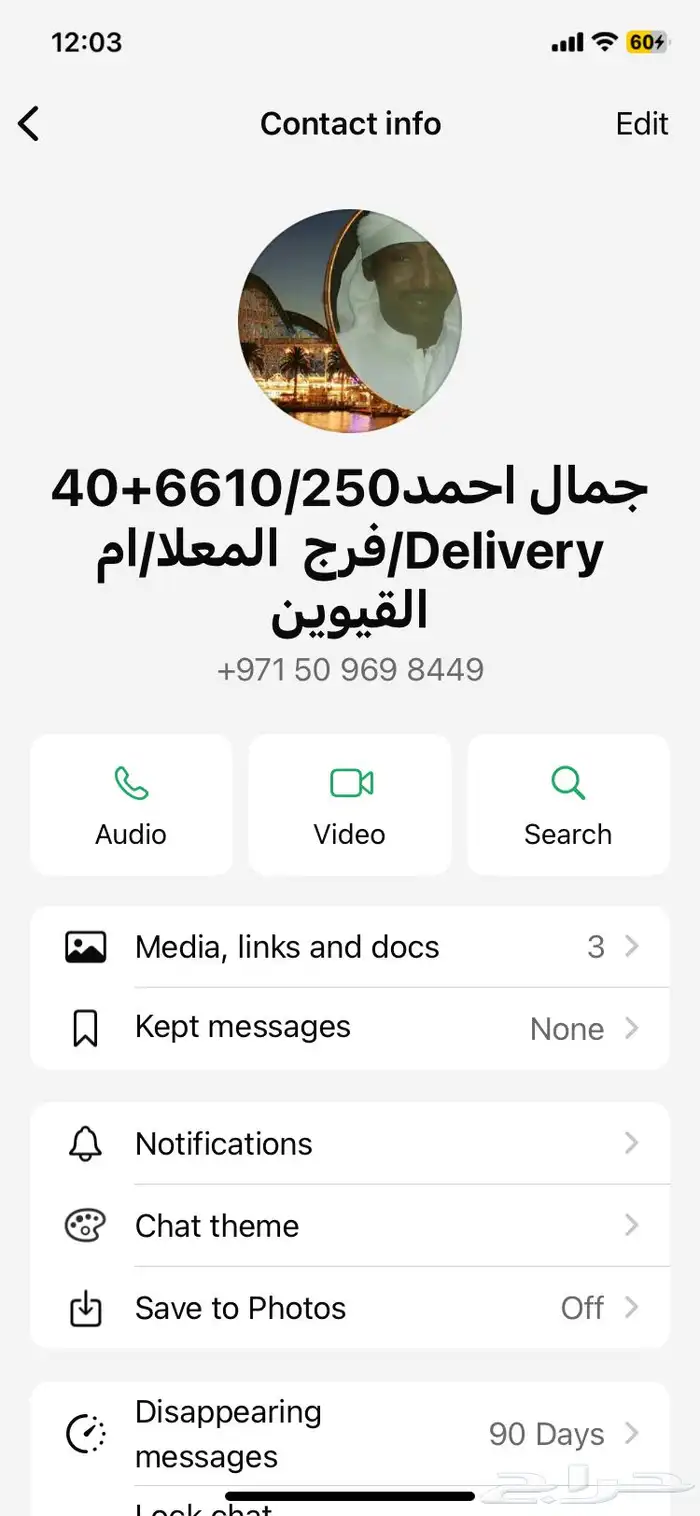Viewport: 700px width, 1516px height.
Task: Open Media, links and docs
Action: (x=350, y=947)
